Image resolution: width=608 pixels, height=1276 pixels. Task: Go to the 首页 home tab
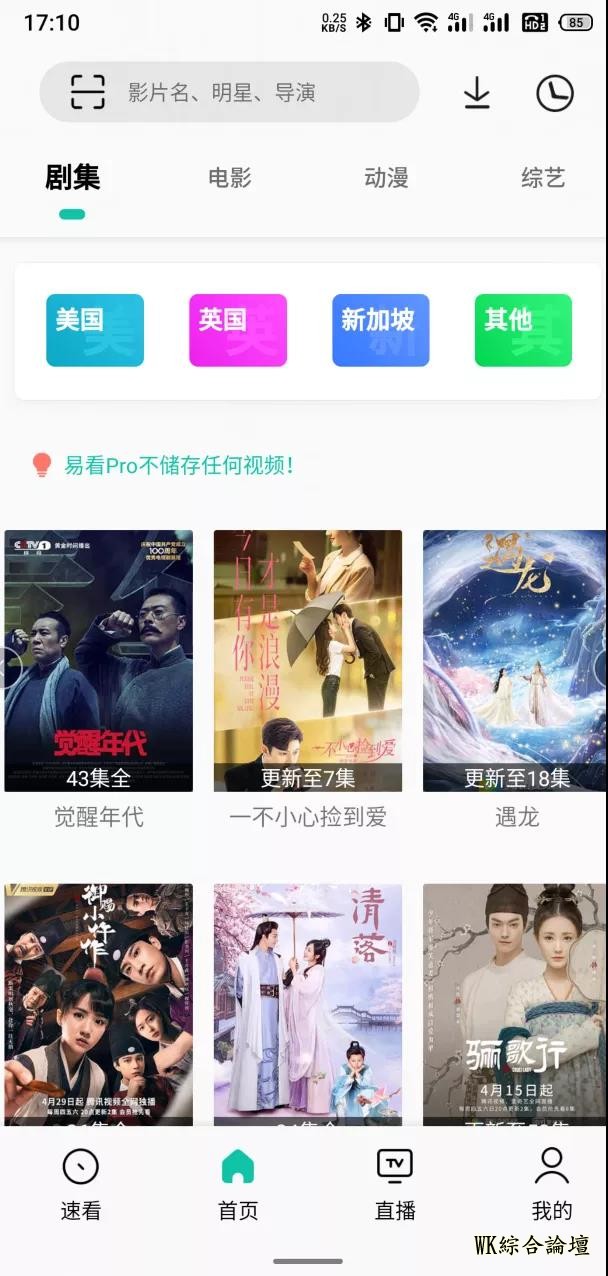coord(238,1184)
